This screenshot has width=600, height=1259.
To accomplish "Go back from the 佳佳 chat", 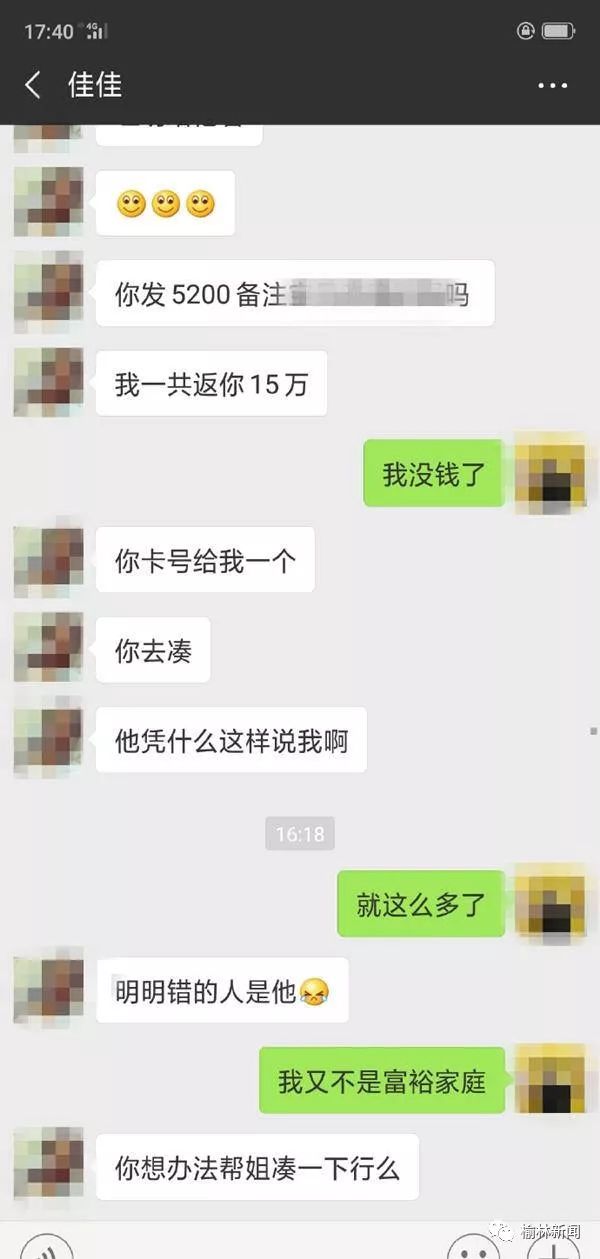I will pyautogui.click(x=33, y=85).
